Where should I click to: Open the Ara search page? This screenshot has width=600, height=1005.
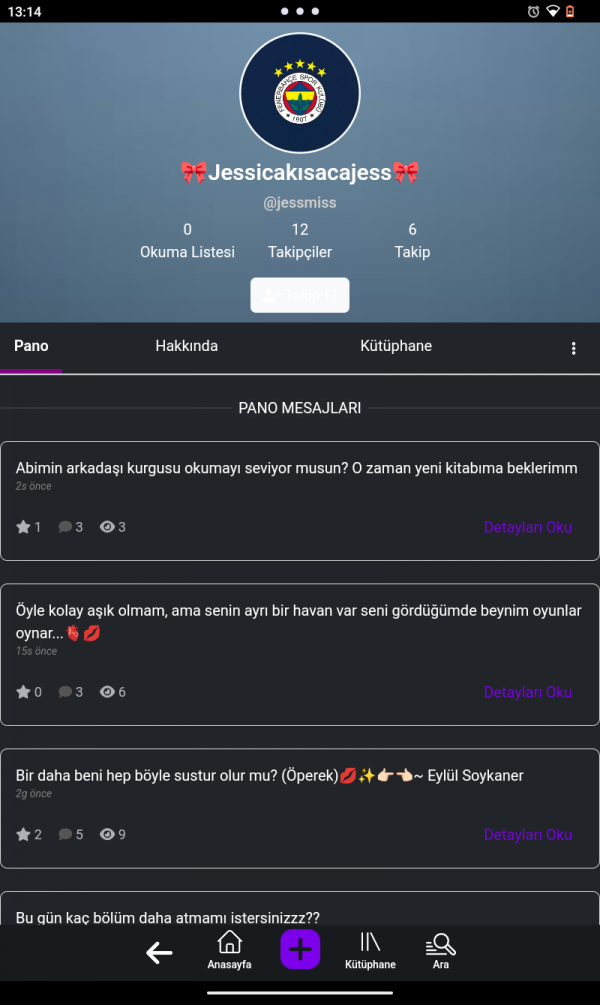click(441, 950)
